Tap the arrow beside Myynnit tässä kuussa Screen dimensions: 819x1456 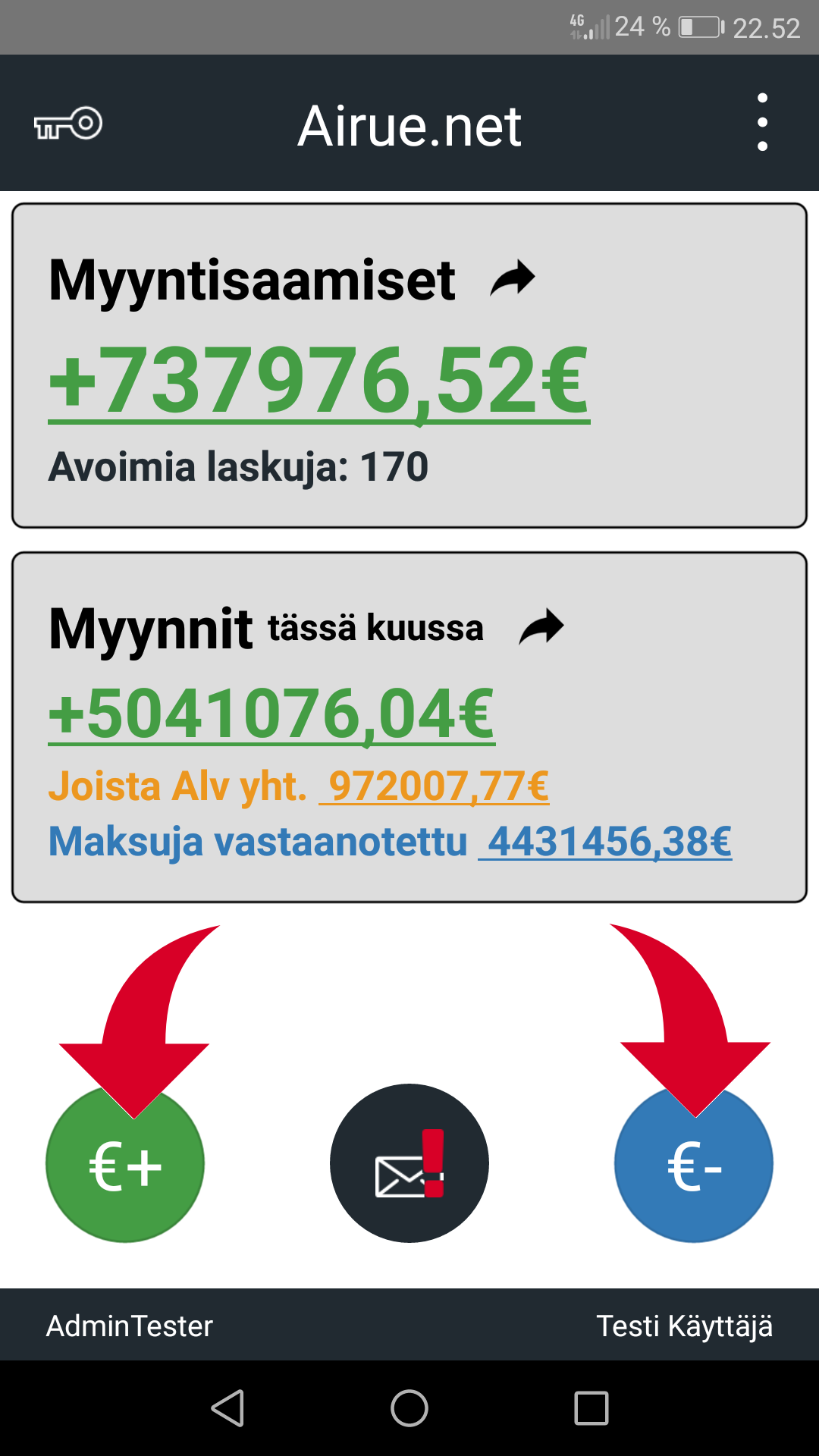pyautogui.click(x=541, y=627)
